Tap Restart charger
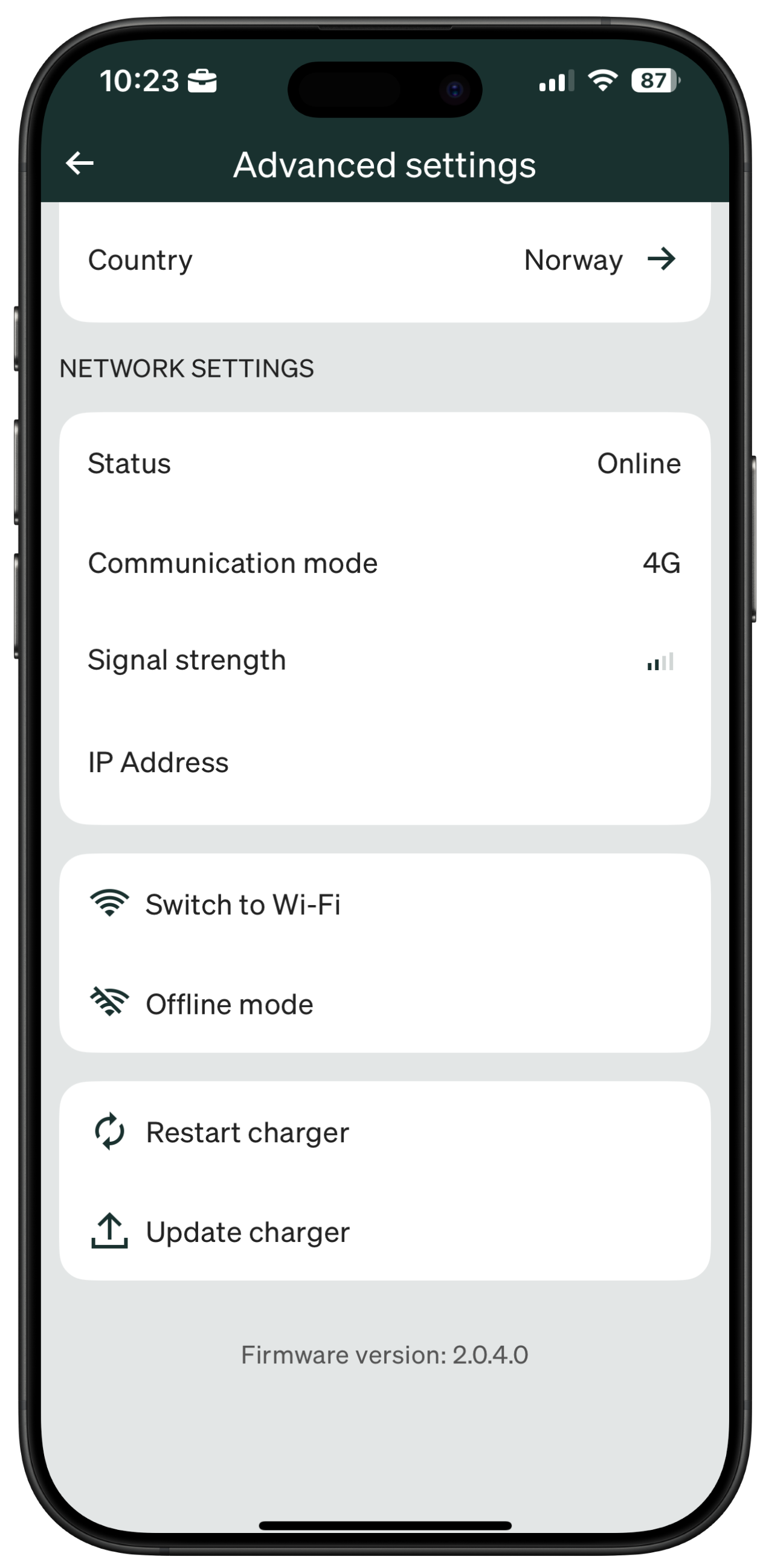Screen dimensions: 766x1568 tap(247, 1132)
